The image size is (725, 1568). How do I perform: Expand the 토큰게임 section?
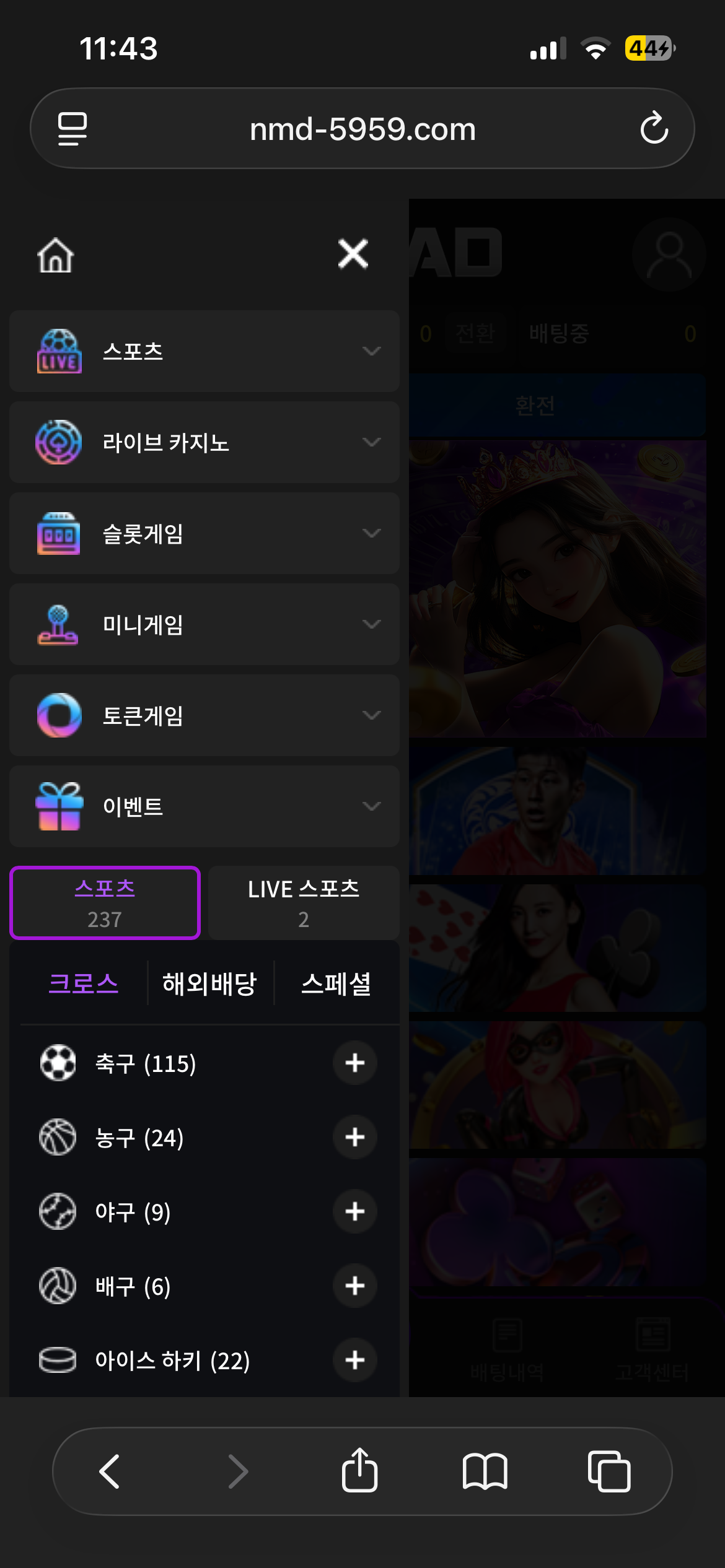204,715
